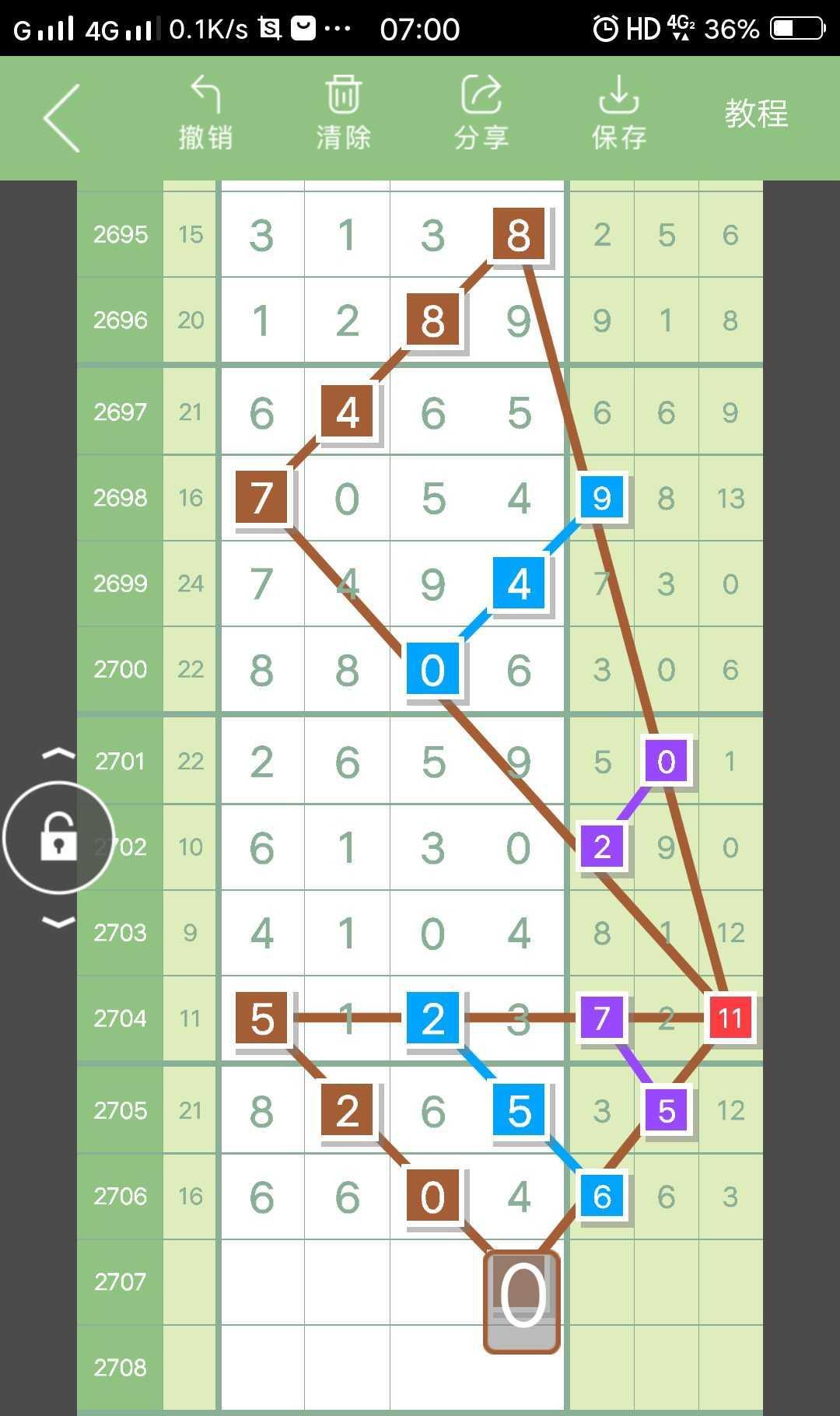840x1416 pixels.
Task: Open the 教程 tutorial
Action: pyautogui.click(x=756, y=114)
